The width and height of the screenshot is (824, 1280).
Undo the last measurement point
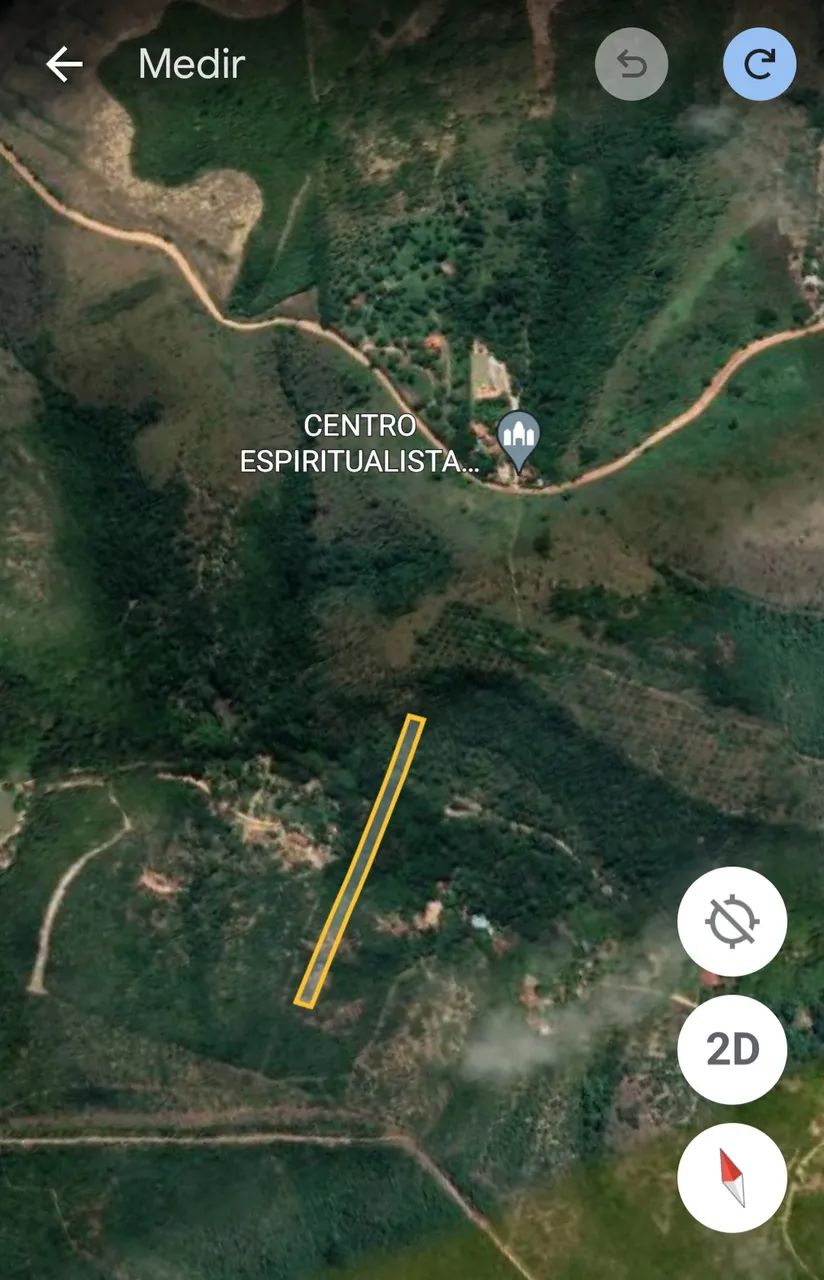point(631,65)
